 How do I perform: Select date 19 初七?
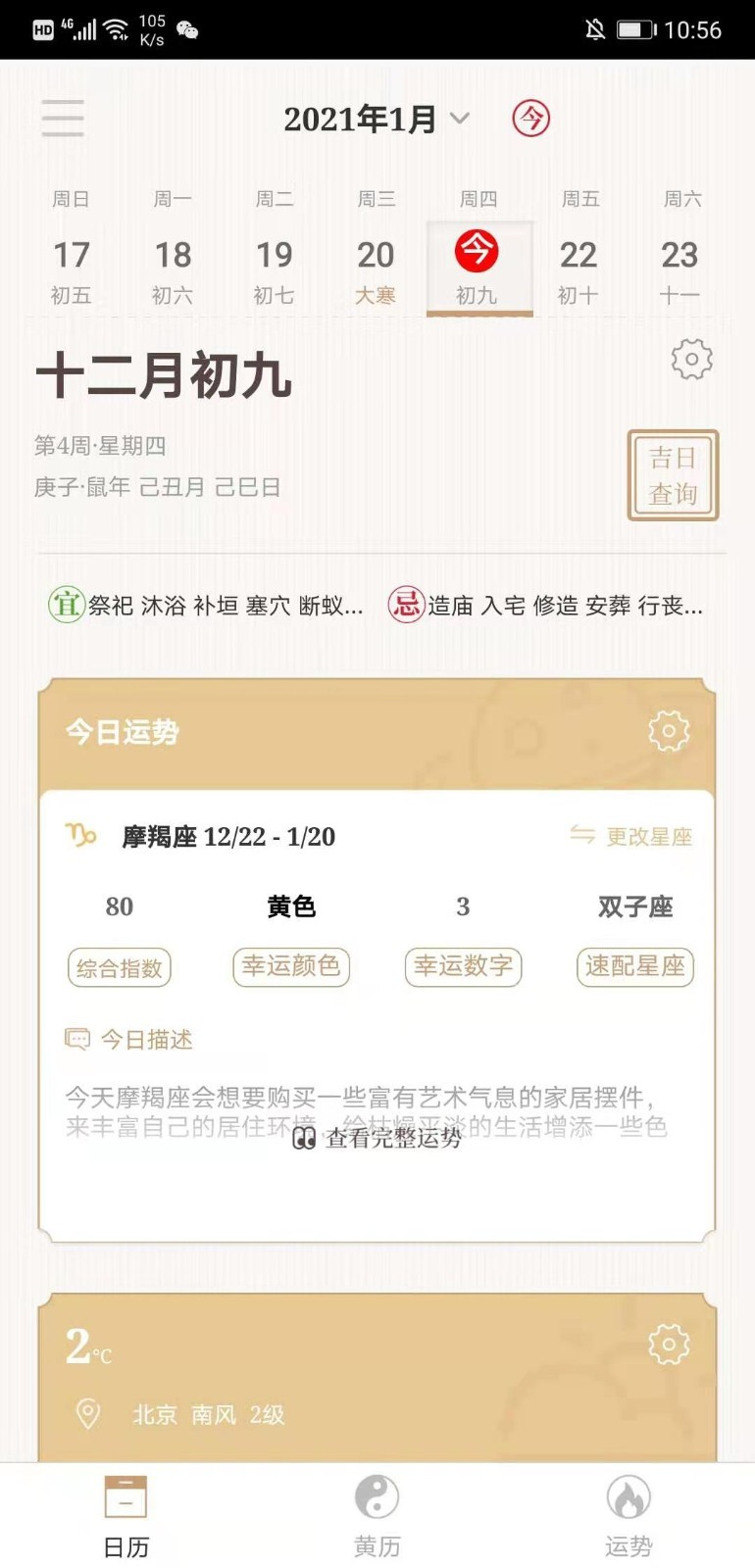pyautogui.click(x=275, y=269)
